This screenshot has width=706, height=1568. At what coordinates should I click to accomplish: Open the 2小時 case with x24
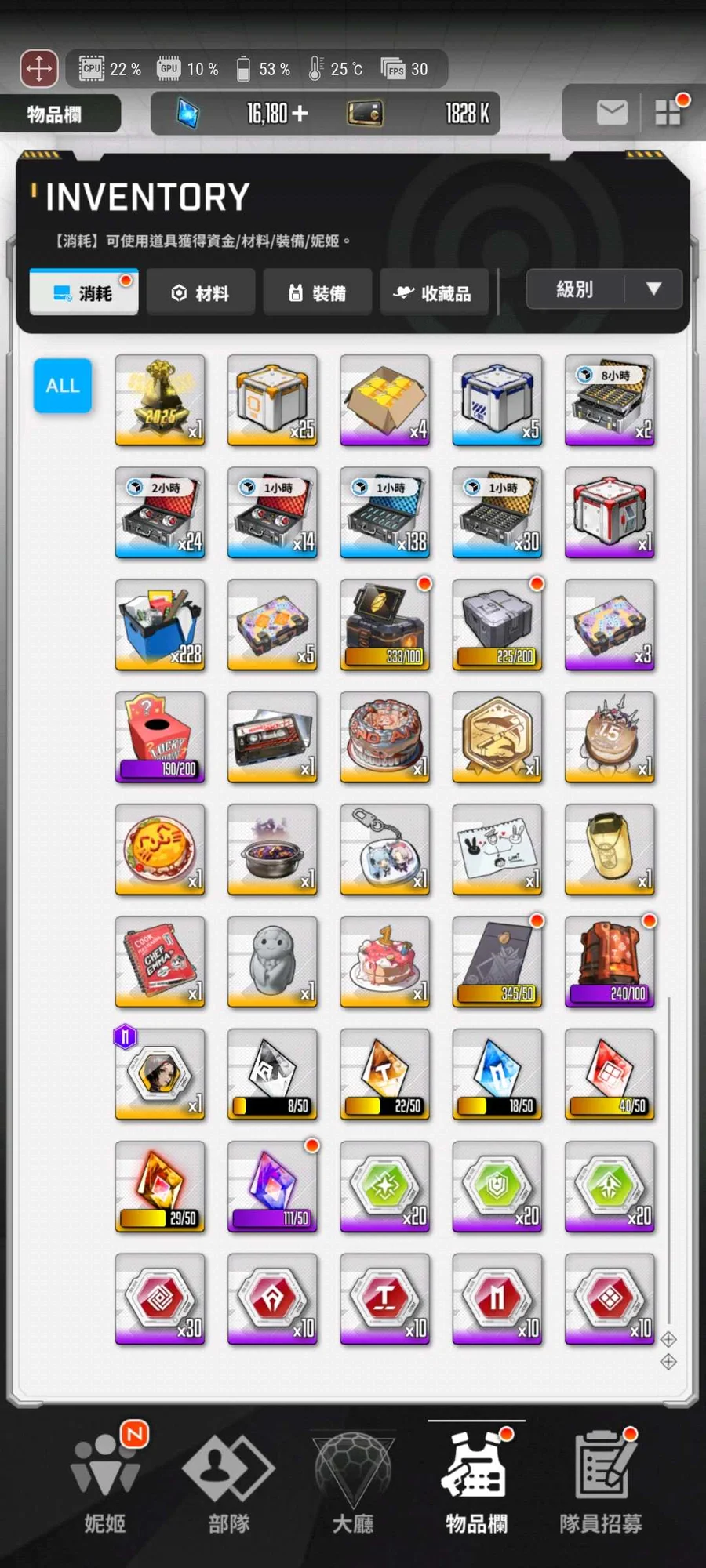click(160, 512)
